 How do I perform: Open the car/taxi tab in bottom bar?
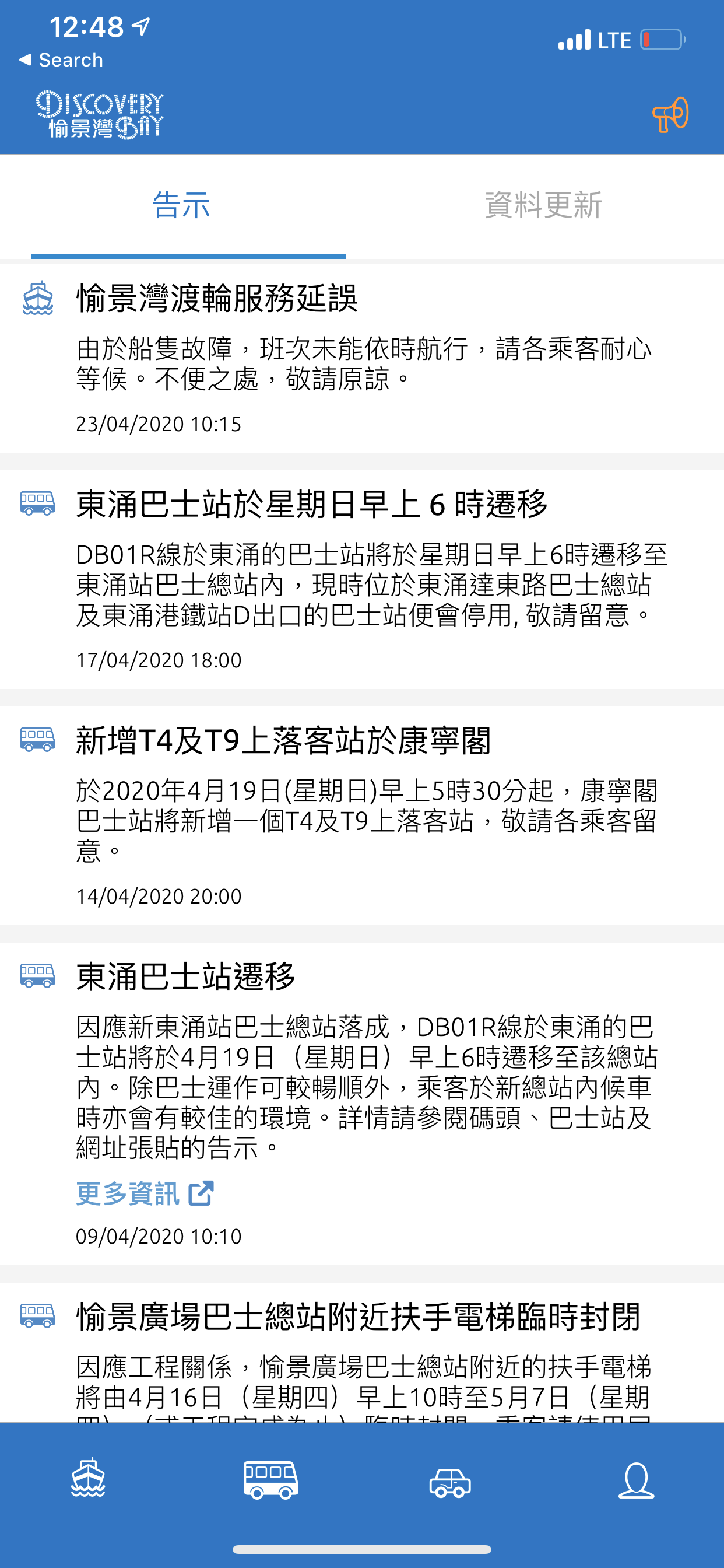coord(450,1482)
